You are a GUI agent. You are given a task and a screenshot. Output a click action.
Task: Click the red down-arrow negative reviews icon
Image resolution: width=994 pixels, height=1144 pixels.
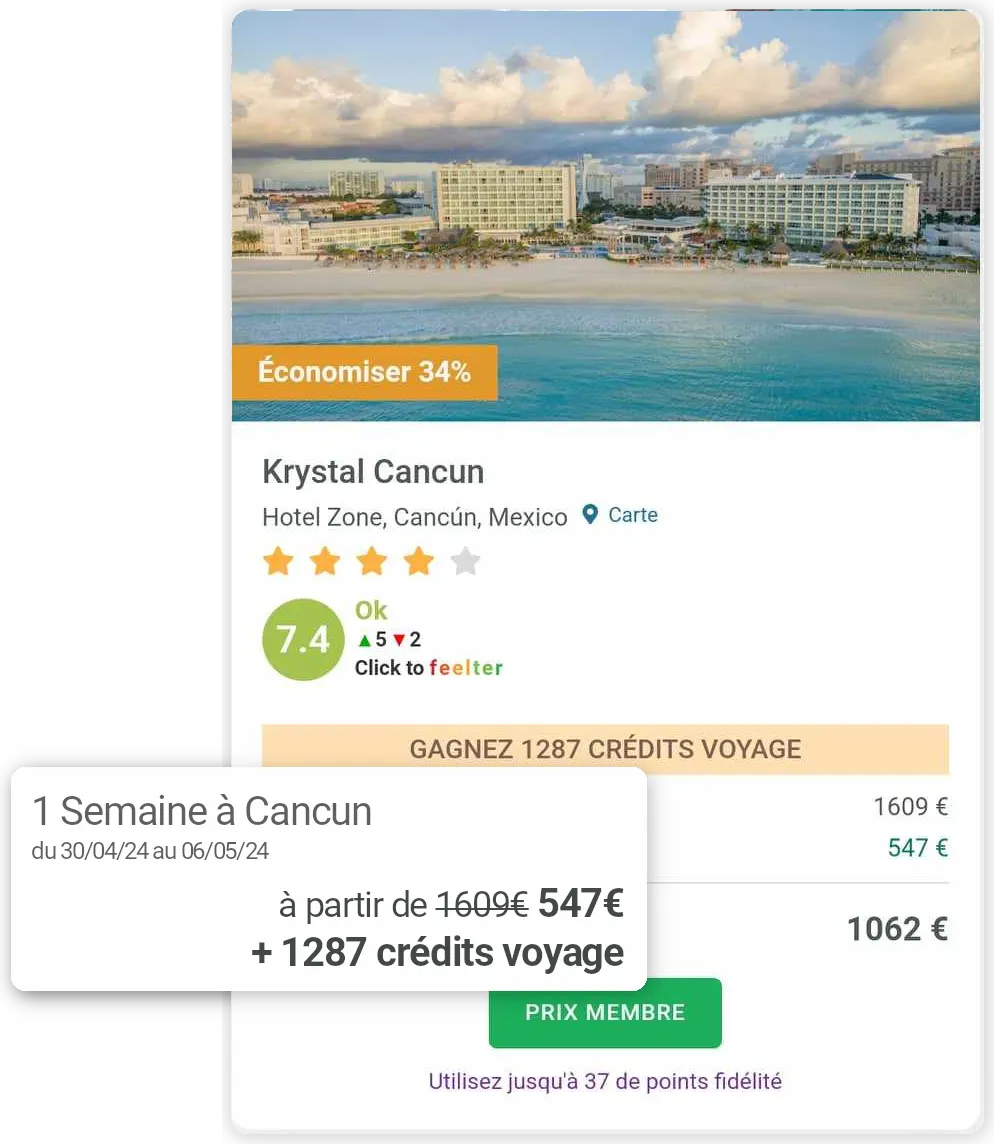pyautogui.click(x=398, y=639)
